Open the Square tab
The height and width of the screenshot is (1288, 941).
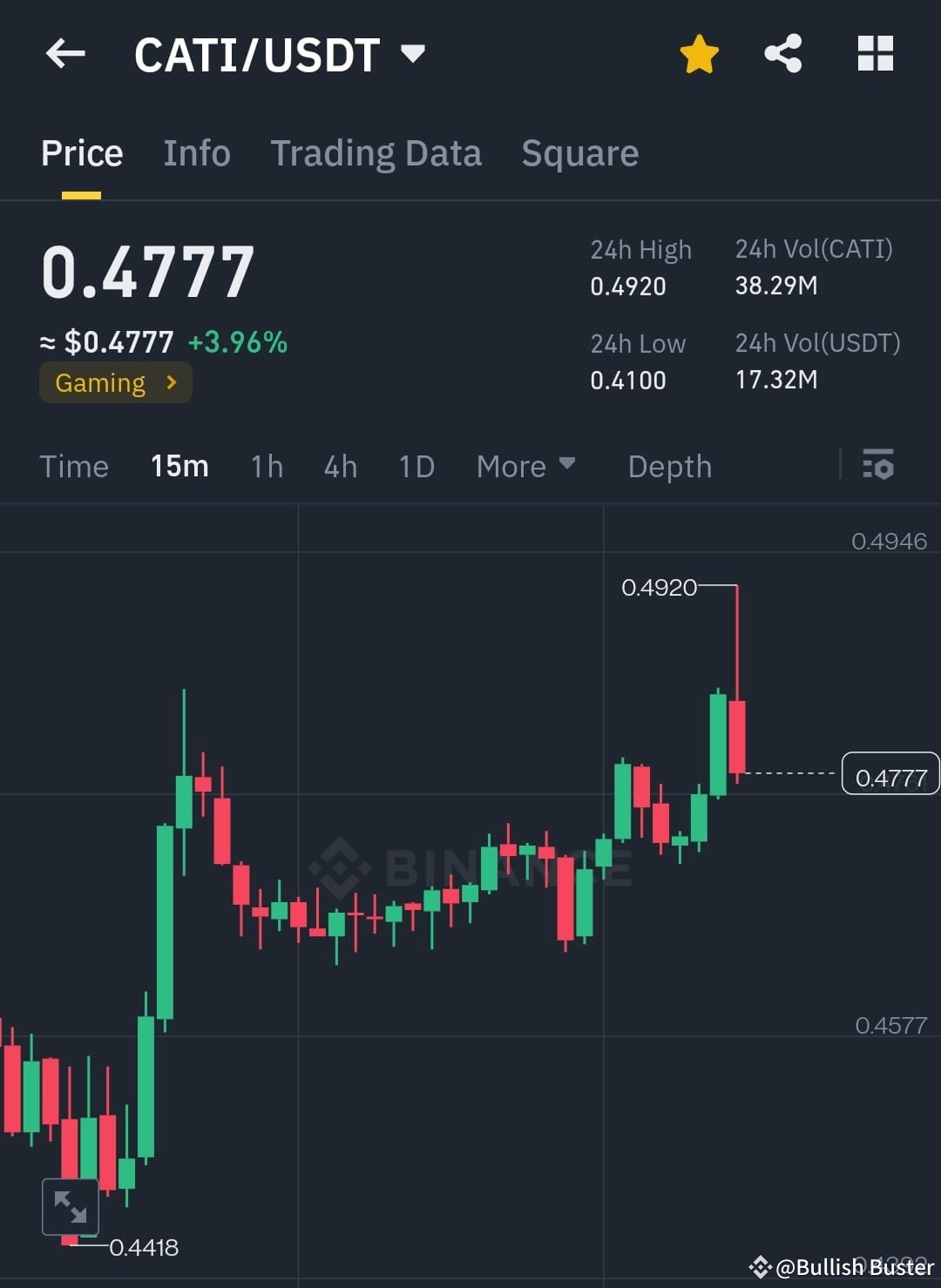pyautogui.click(x=579, y=152)
